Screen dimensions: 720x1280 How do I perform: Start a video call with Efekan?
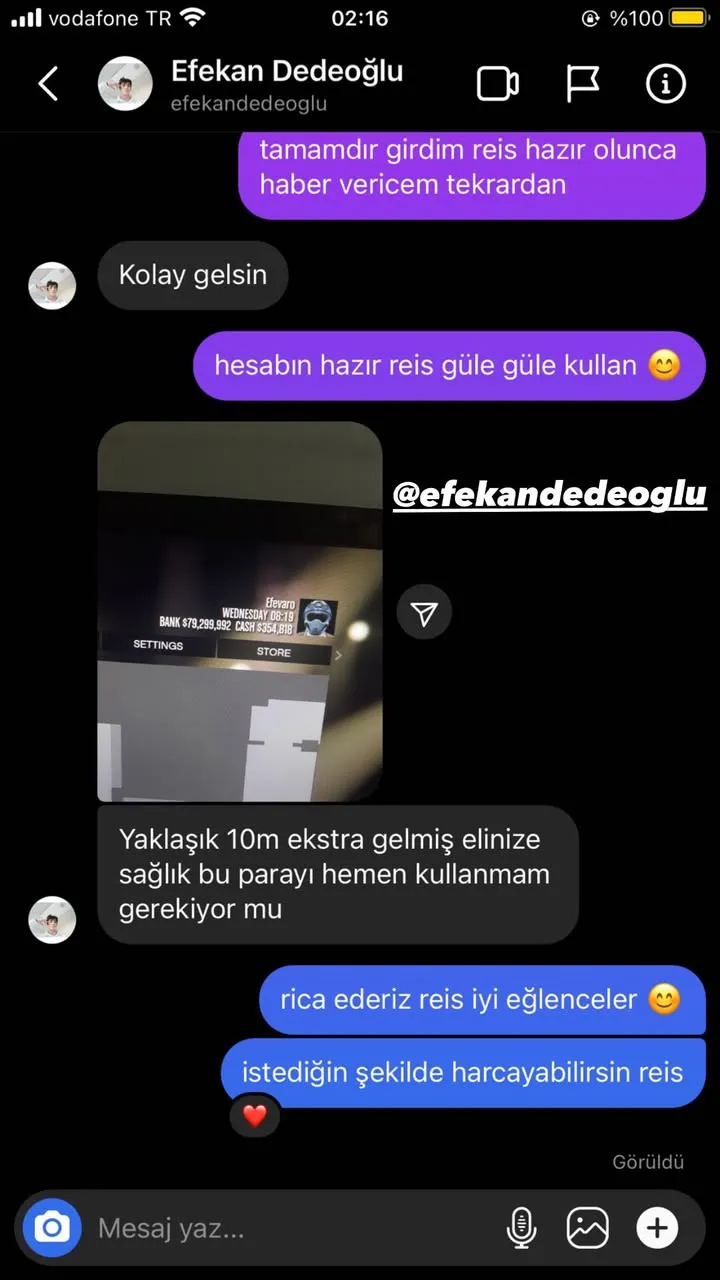[497, 84]
